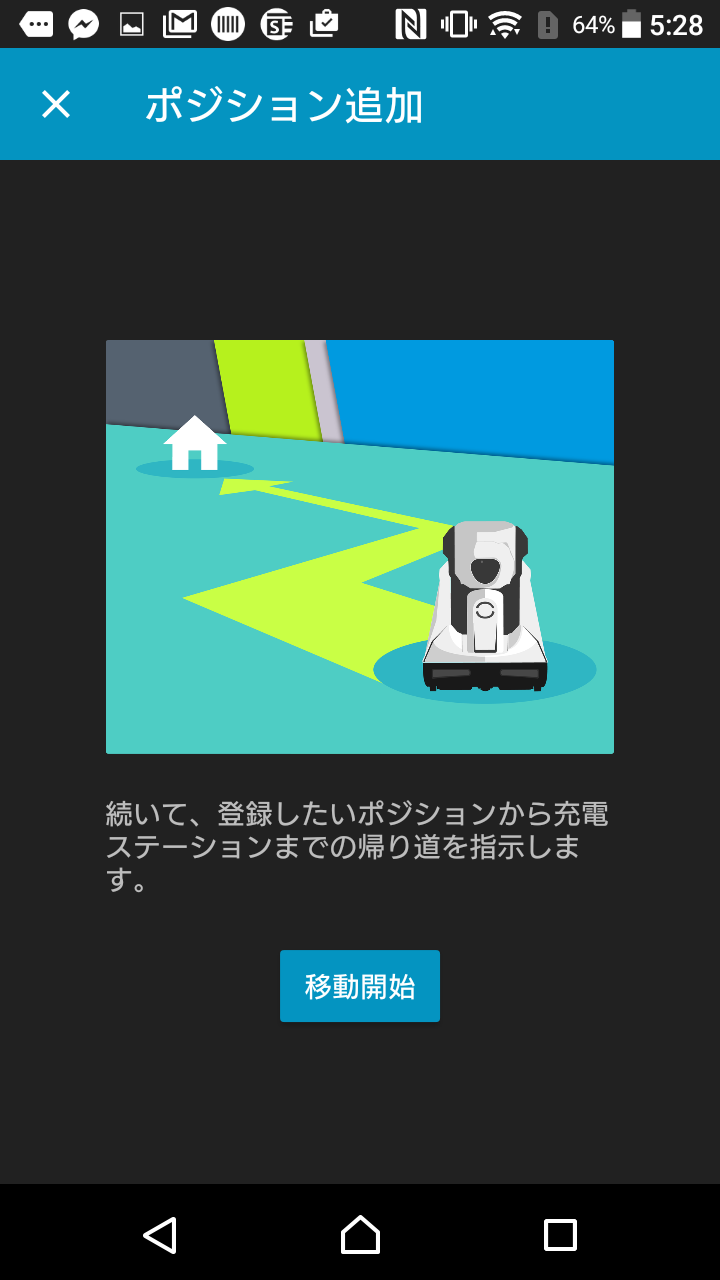The image size is (720, 1280).
Task: Tap the 移動開始 button
Action: 360,986
